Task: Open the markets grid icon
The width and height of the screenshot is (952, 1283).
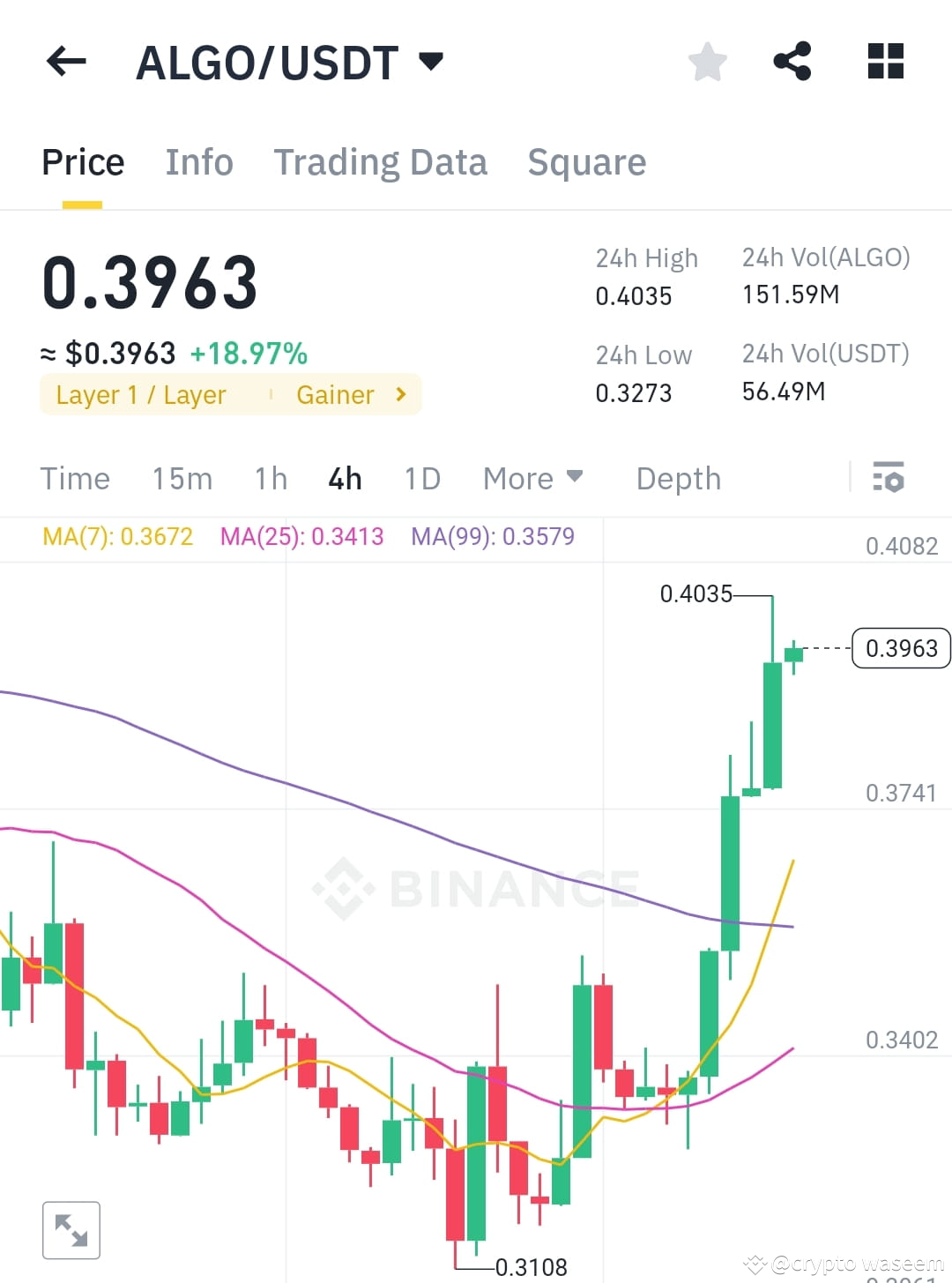Action: pyautogui.click(x=884, y=61)
